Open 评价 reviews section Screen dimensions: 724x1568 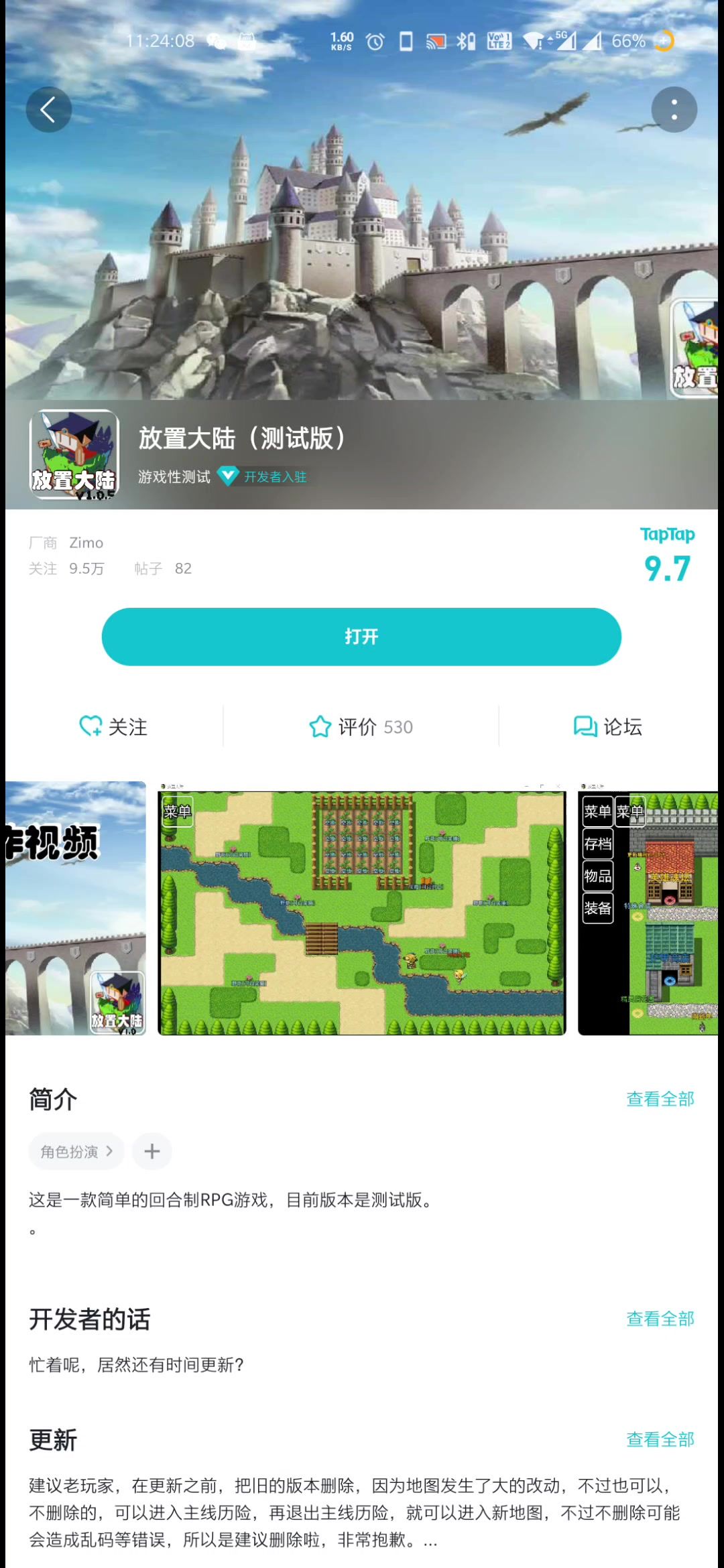[x=361, y=726]
